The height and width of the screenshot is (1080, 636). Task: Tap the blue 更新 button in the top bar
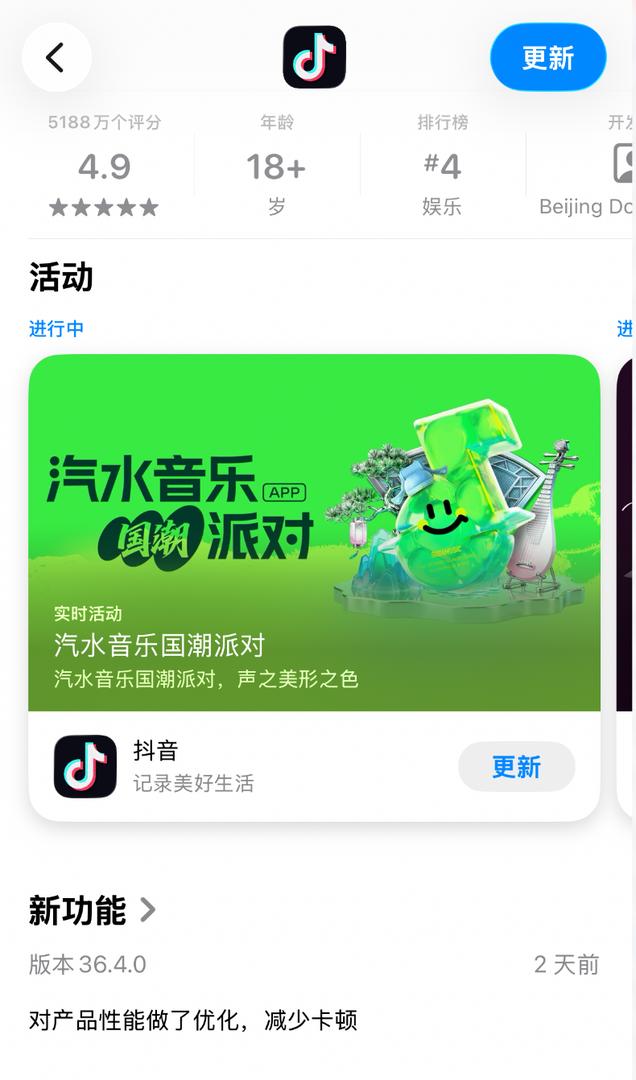click(547, 58)
